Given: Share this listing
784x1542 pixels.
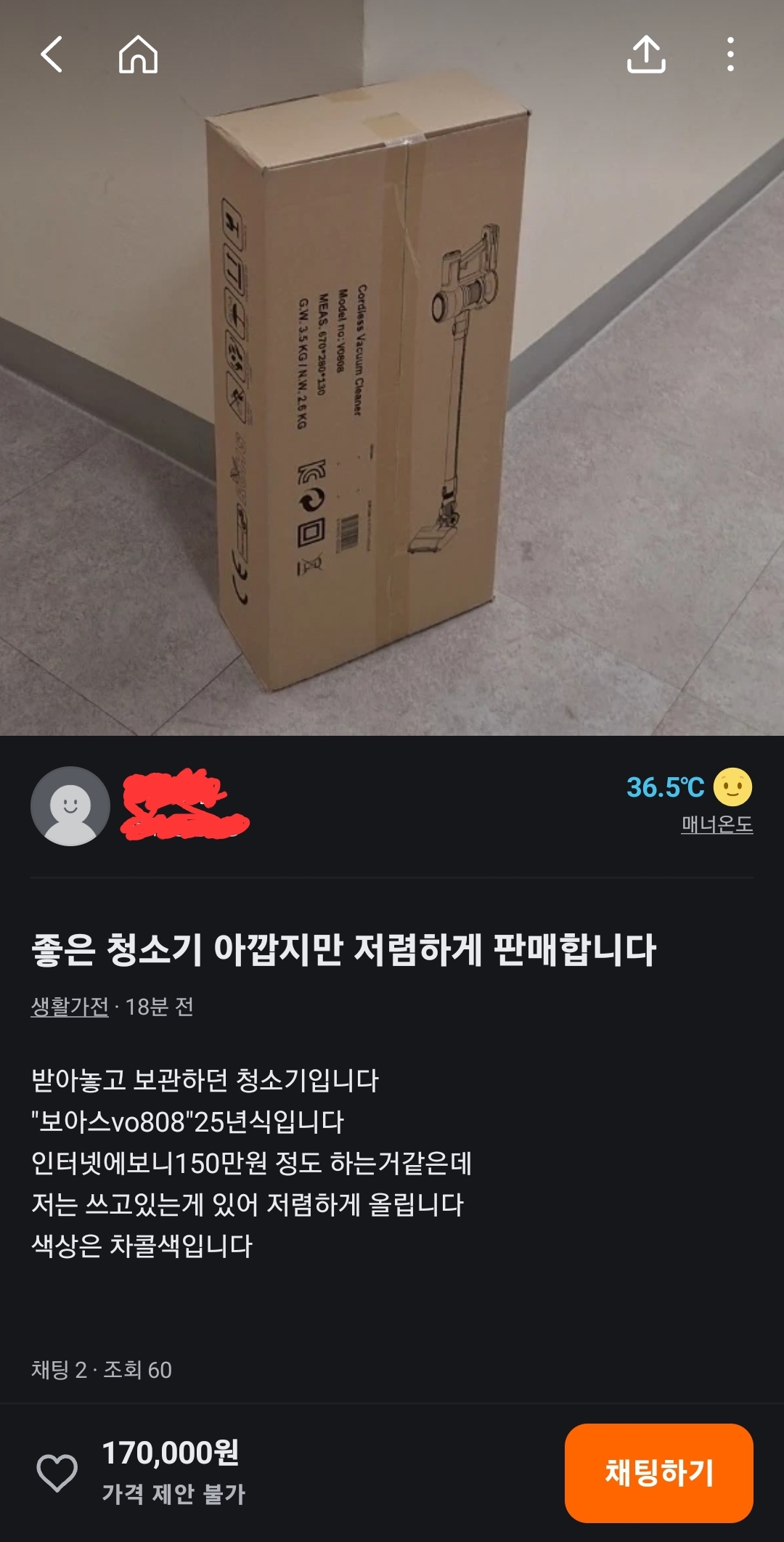Looking at the screenshot, I should (645, 54).
